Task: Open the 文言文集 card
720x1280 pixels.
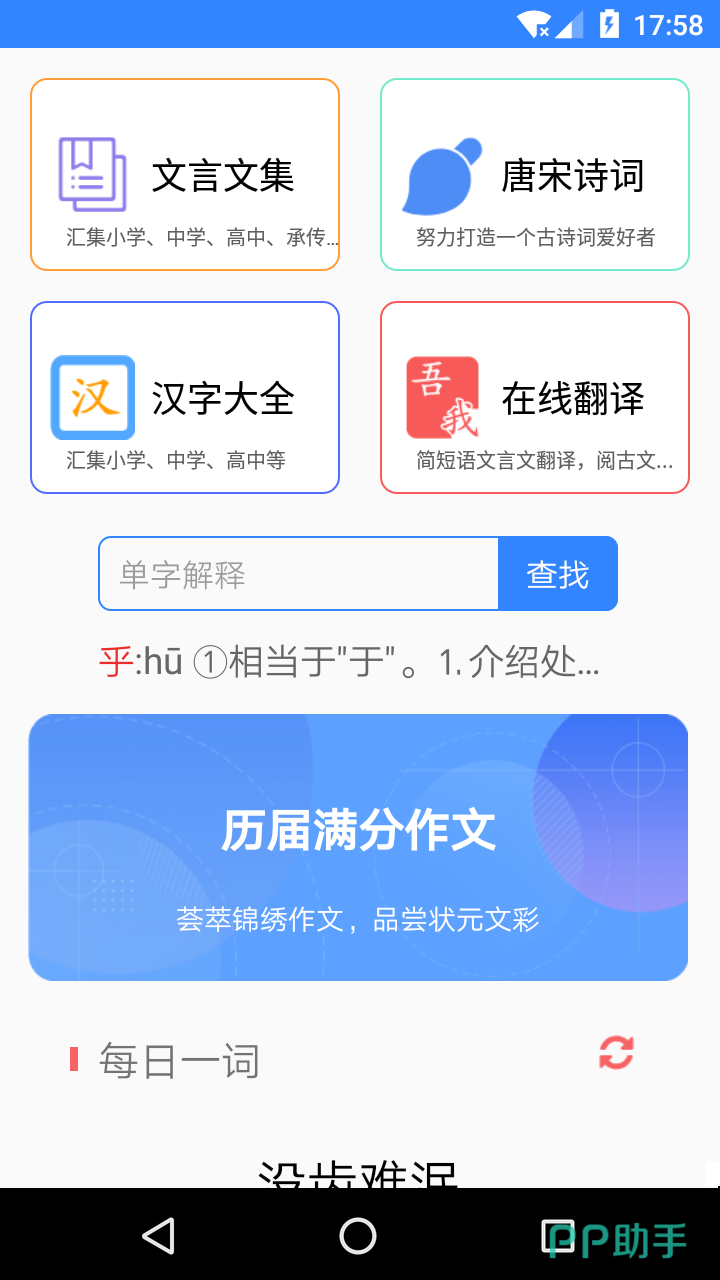Action: (x=185, y=175)
